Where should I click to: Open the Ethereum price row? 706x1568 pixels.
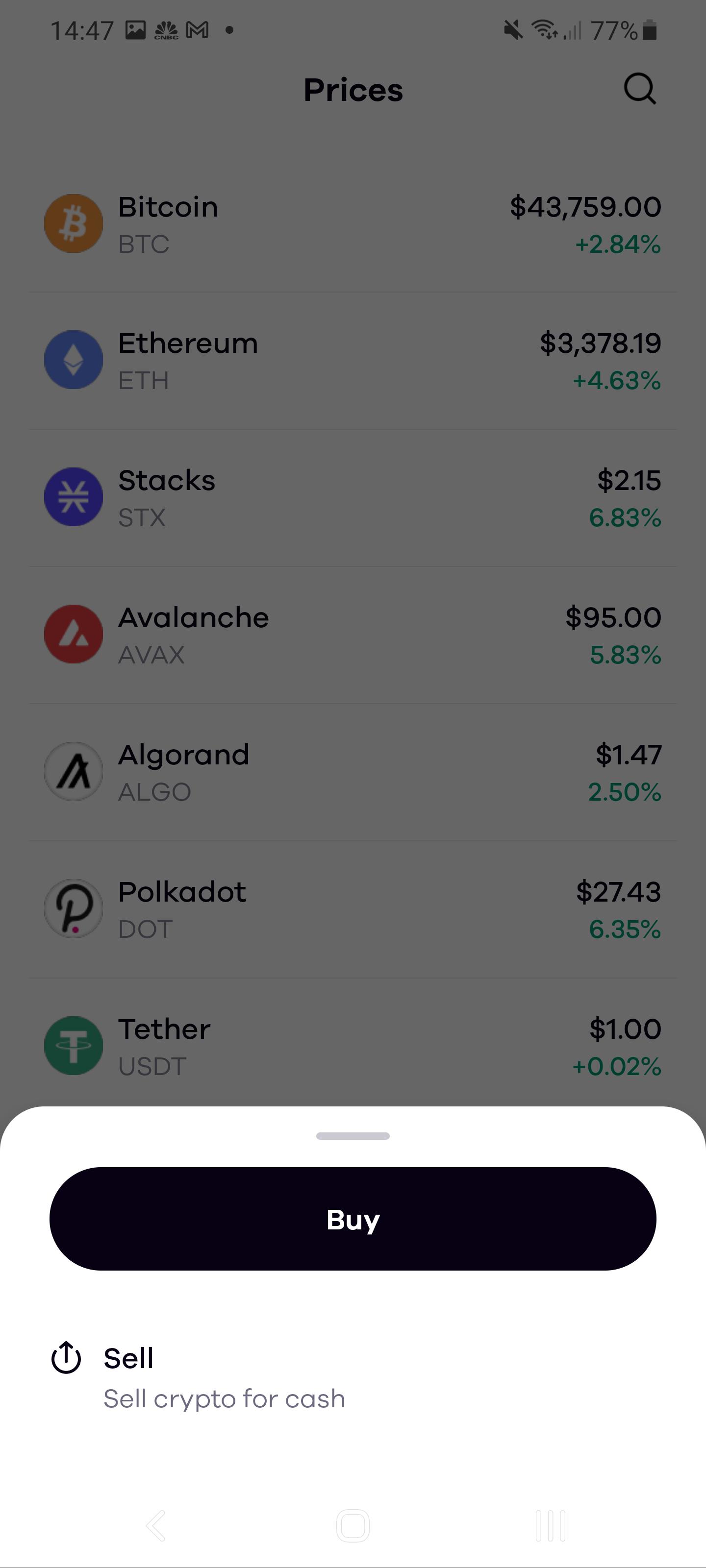(353, 361)
